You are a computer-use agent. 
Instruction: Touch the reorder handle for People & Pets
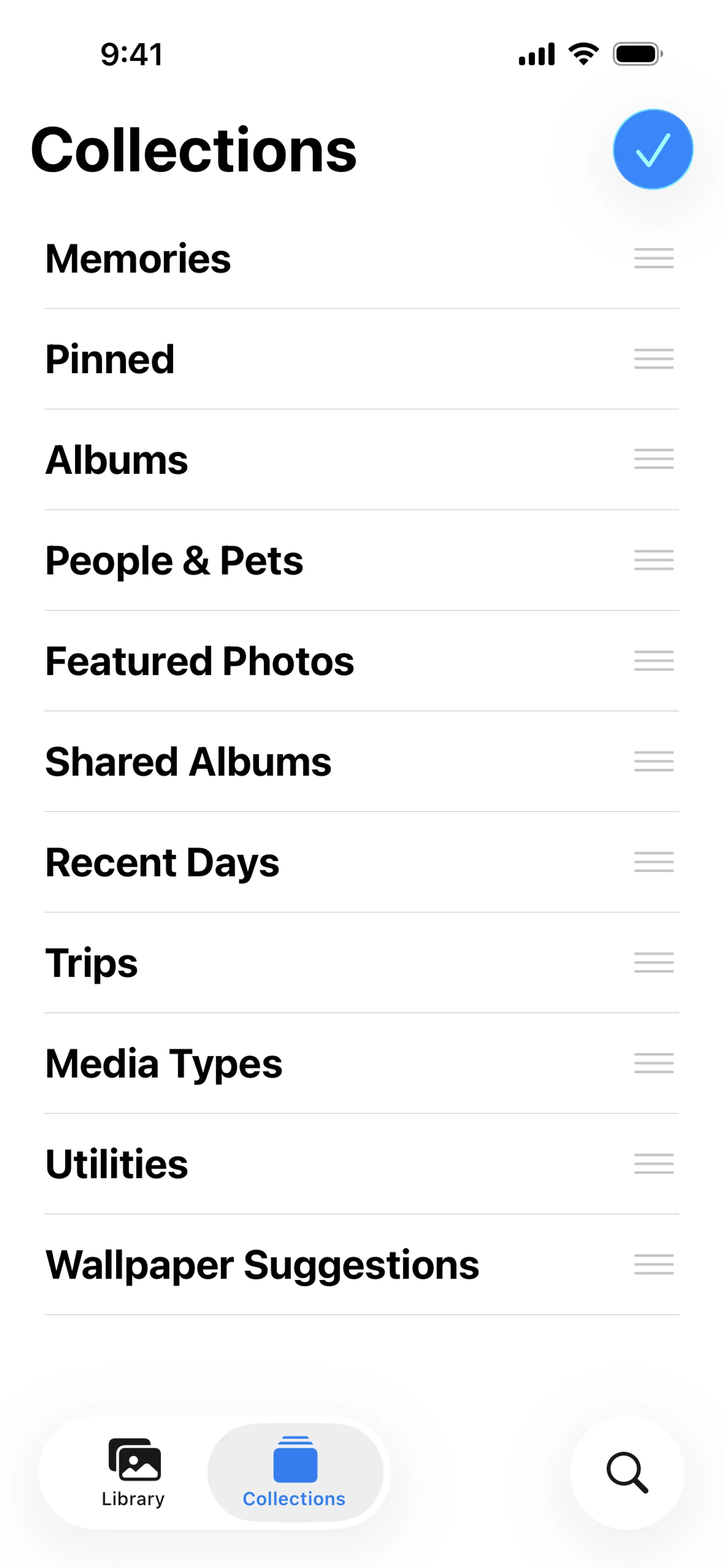[x=654, y=560]
